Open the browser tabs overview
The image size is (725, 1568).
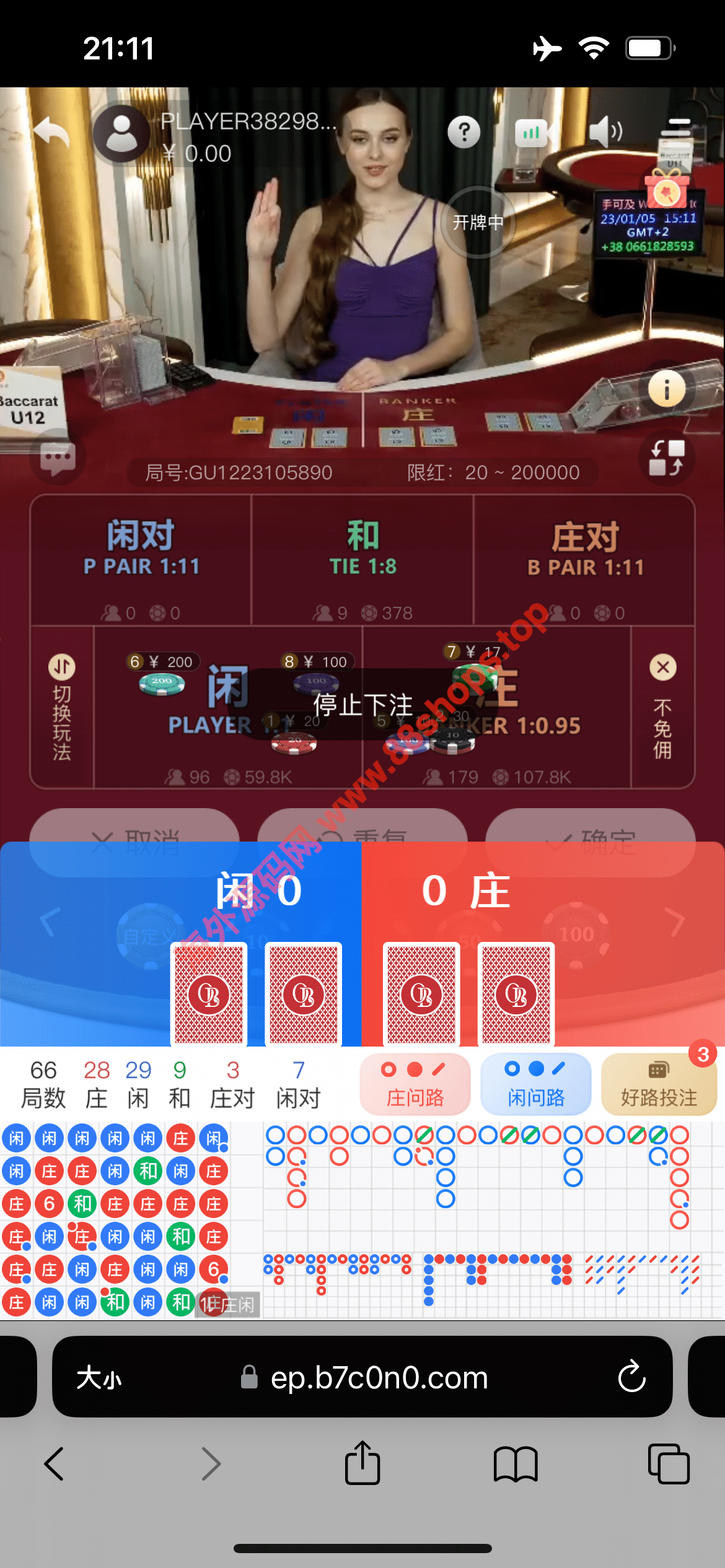pyautogui.click(x=668, y=1464)
